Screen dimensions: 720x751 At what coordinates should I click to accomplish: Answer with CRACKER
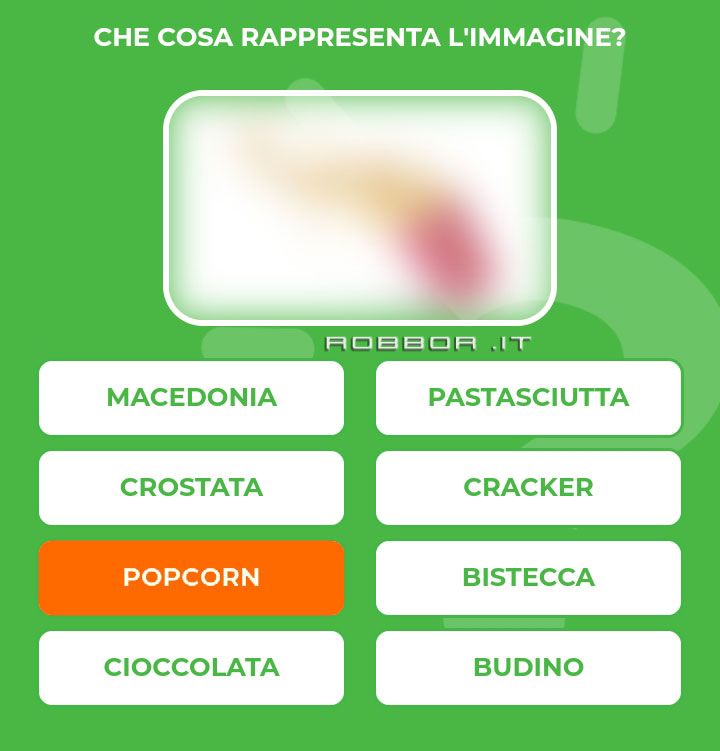click(528, 488)
